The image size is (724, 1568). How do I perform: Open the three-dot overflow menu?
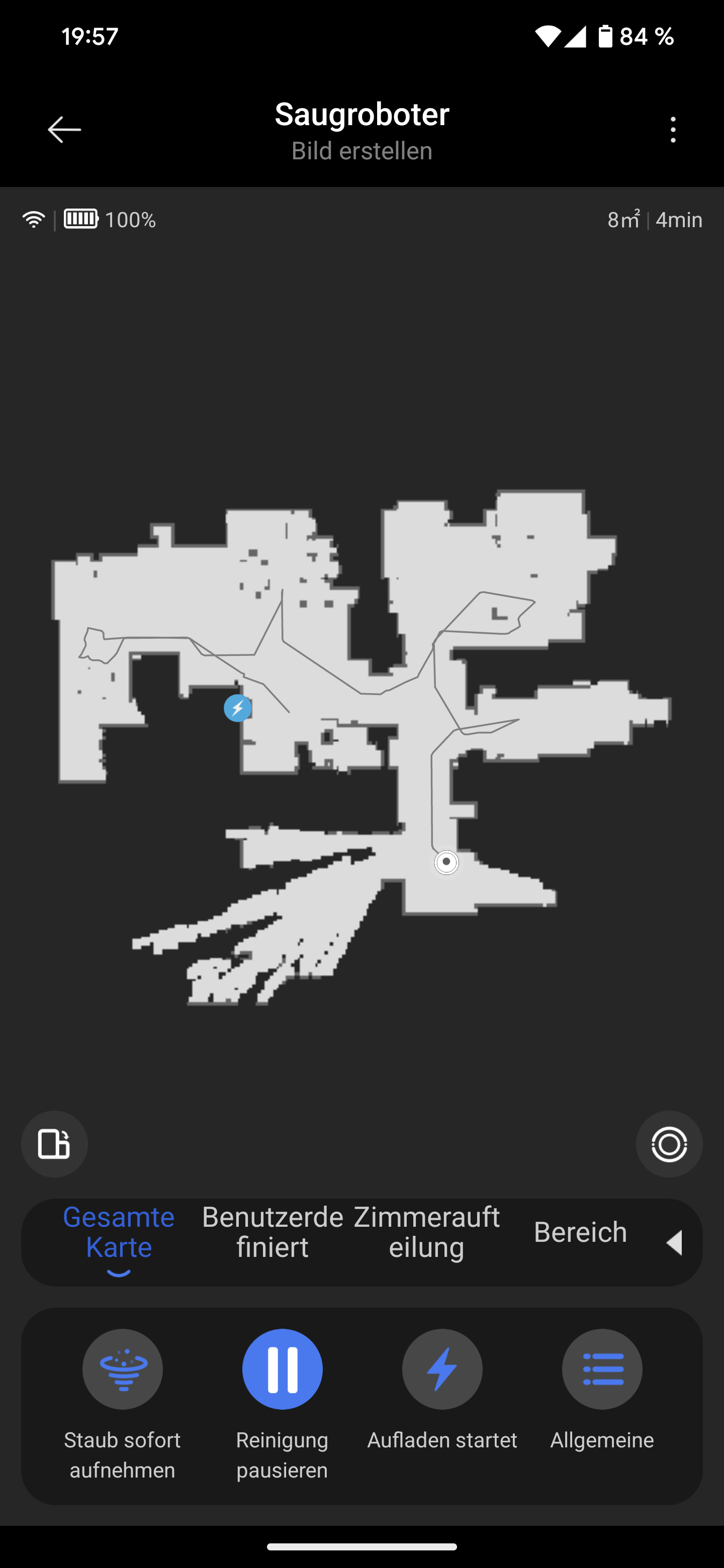click(x=673, y=130)
